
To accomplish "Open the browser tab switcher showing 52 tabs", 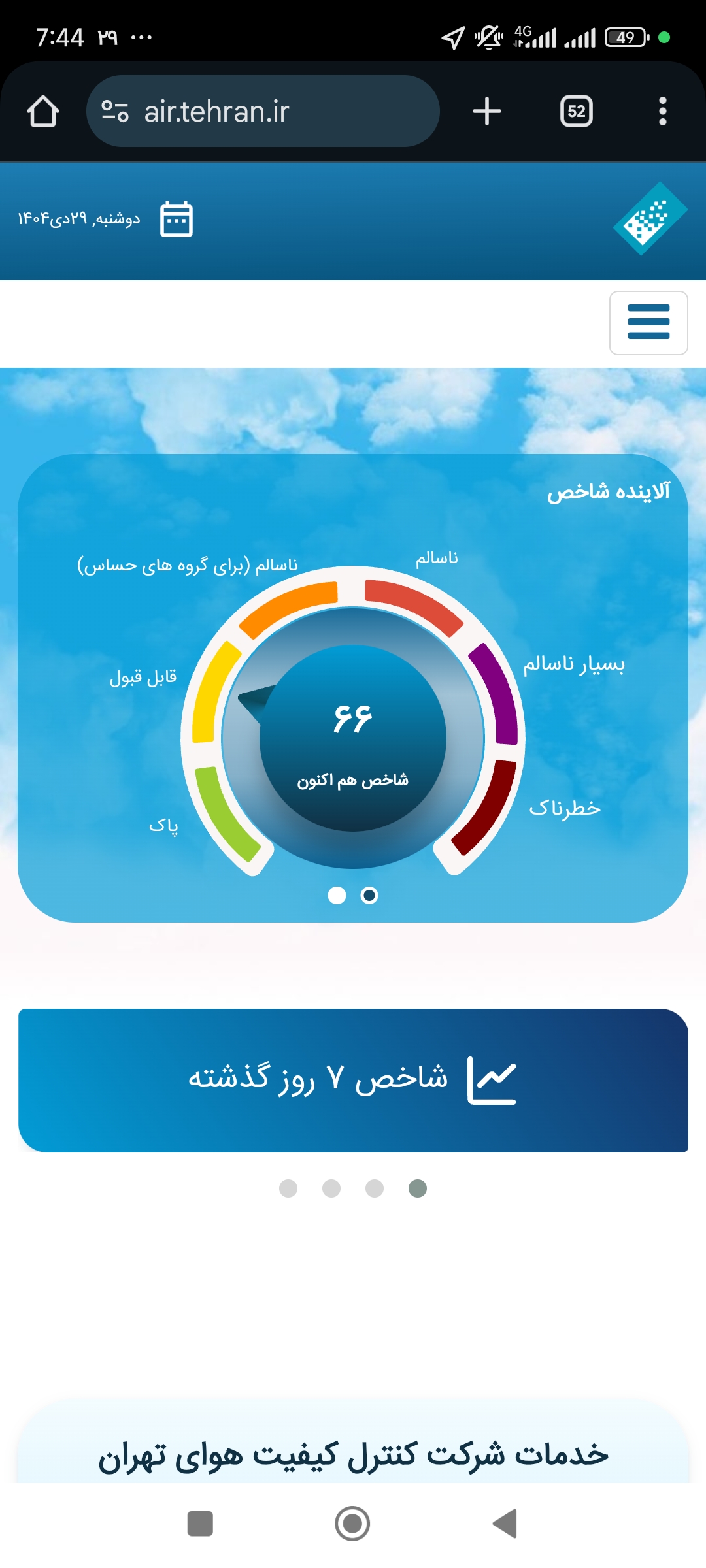I will (x=576, y=111).
